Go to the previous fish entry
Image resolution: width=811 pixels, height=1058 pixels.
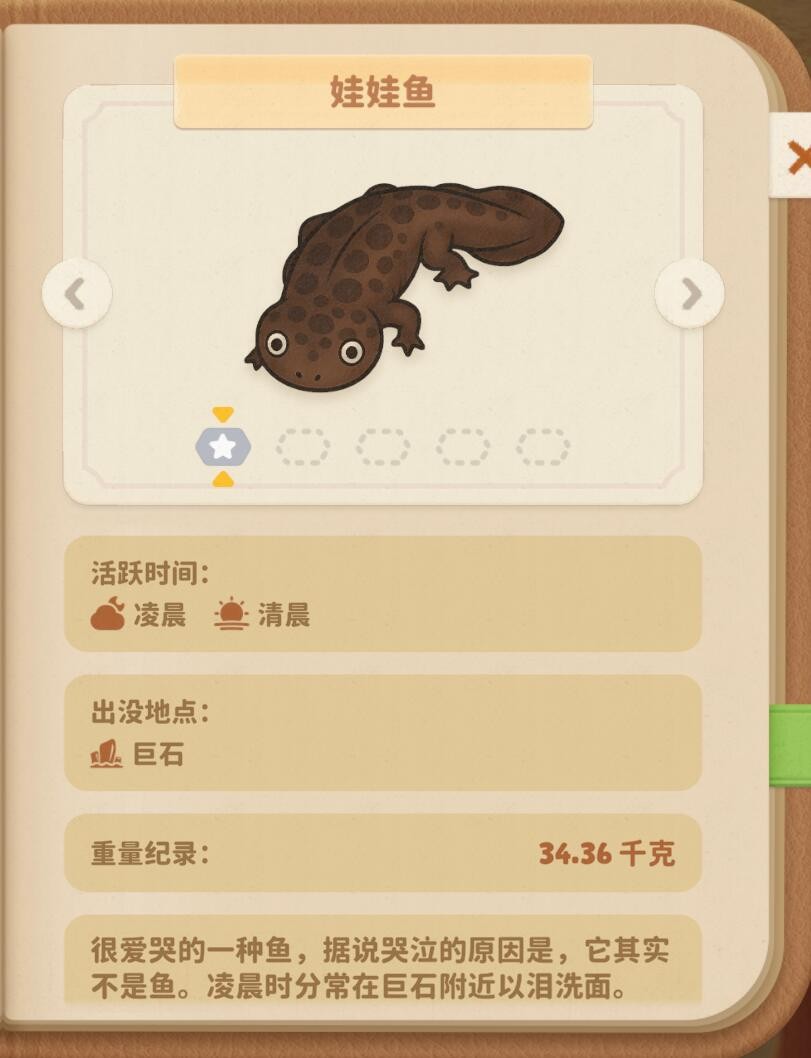click(x=76, y=294)
